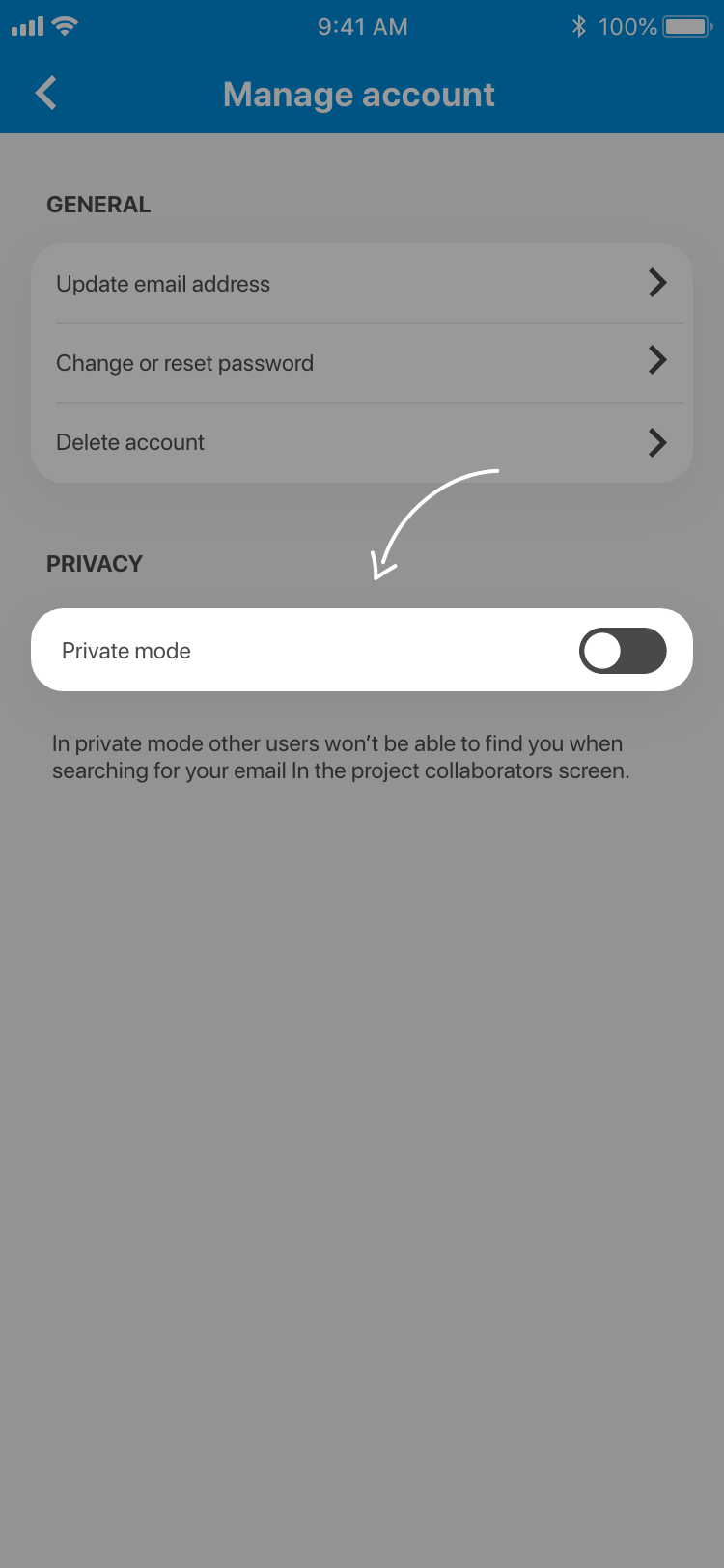Open the Delete account option
This screenshot has width=724, height=1568.
pyautogui.click(x=361, y=442)
